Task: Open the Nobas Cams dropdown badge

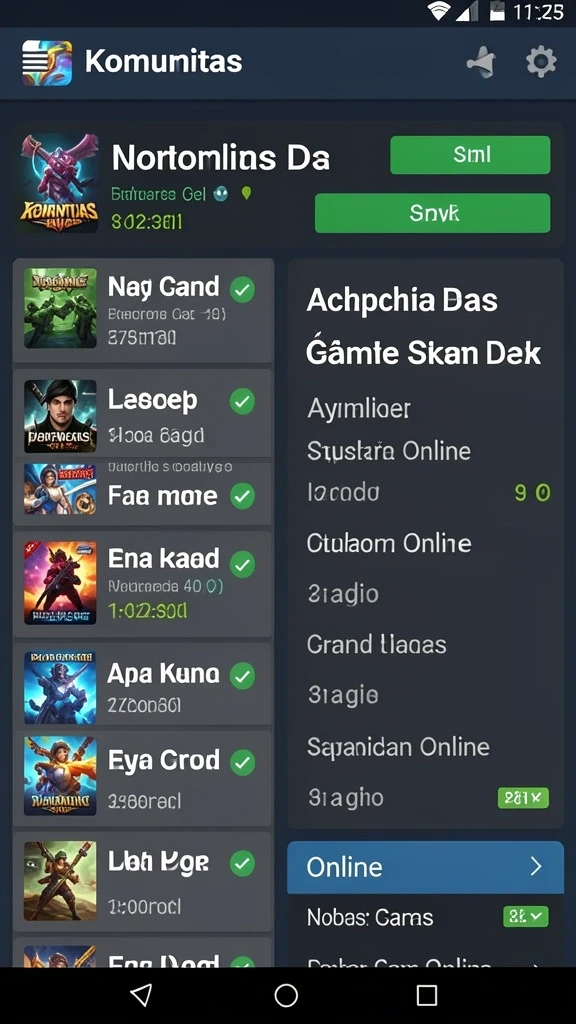Action: [526, 916]
